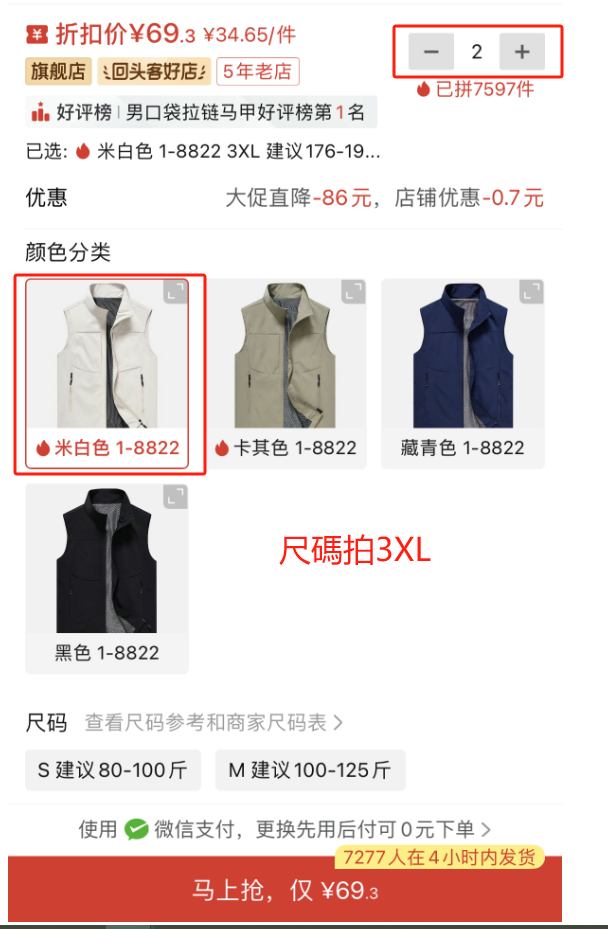This screenshot has height=929, width=608.
Task: Pick size S 建议80-100斤
Action: pos(113,770)
